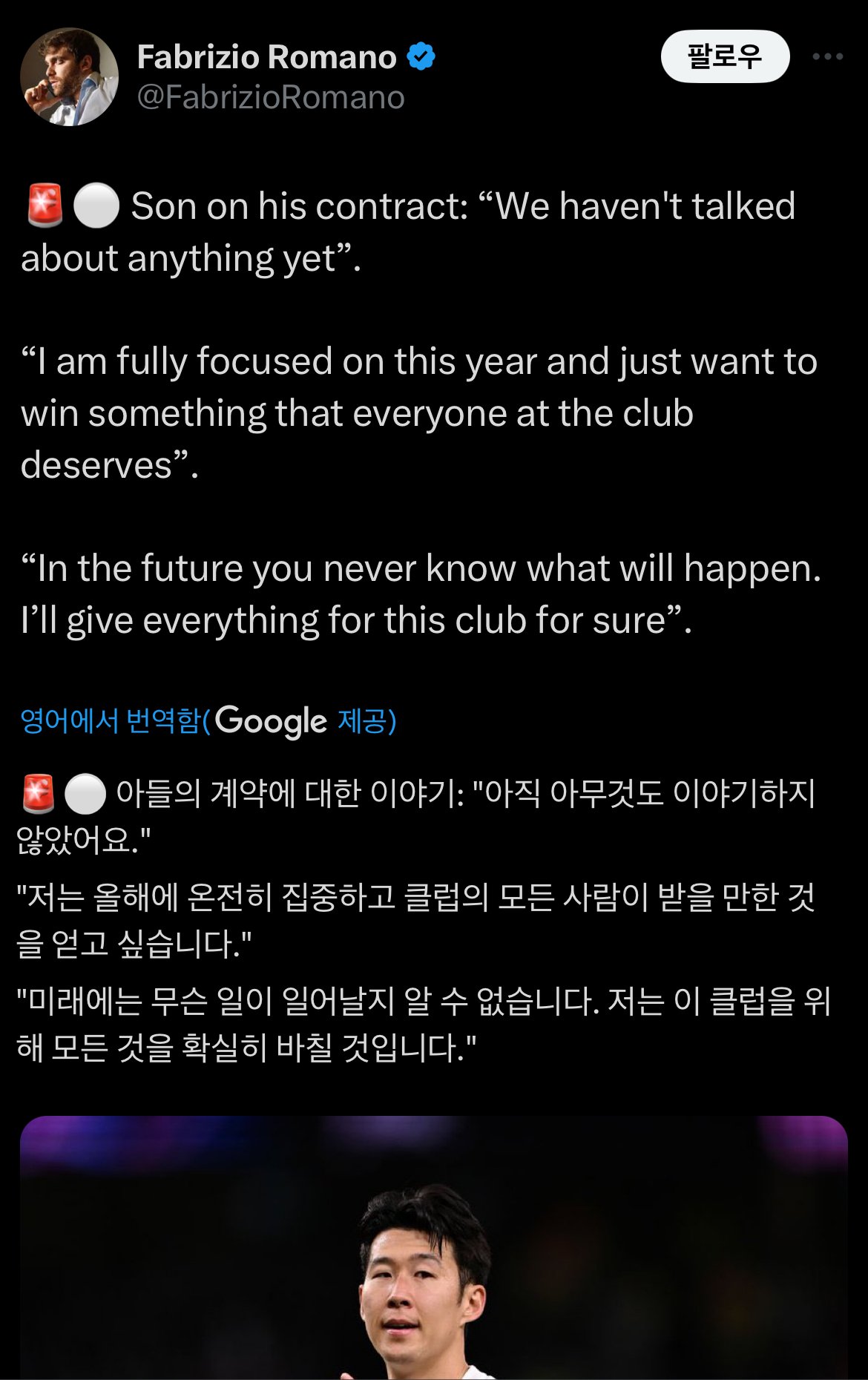Open Fabrizio Romano's profile picture
The image size is (868, 1380).
coord(69,77)
